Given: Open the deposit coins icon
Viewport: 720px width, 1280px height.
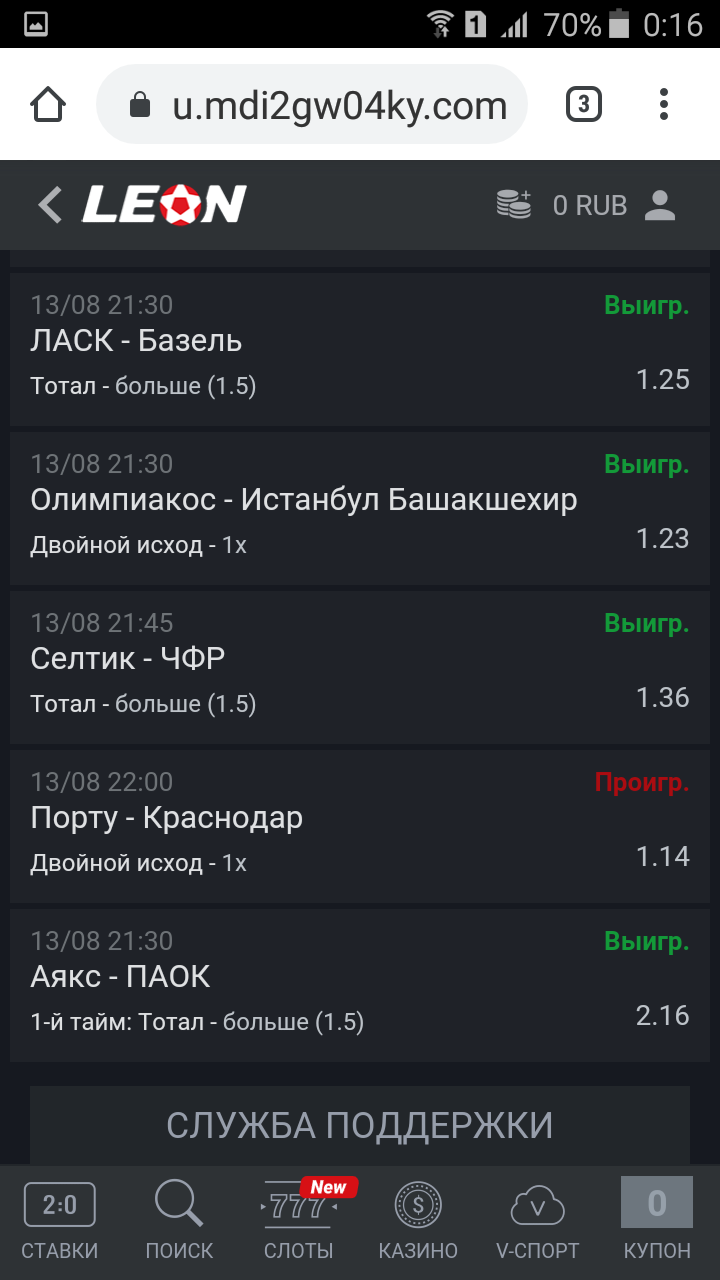Looking at the screenshot, I should point(514,205).
